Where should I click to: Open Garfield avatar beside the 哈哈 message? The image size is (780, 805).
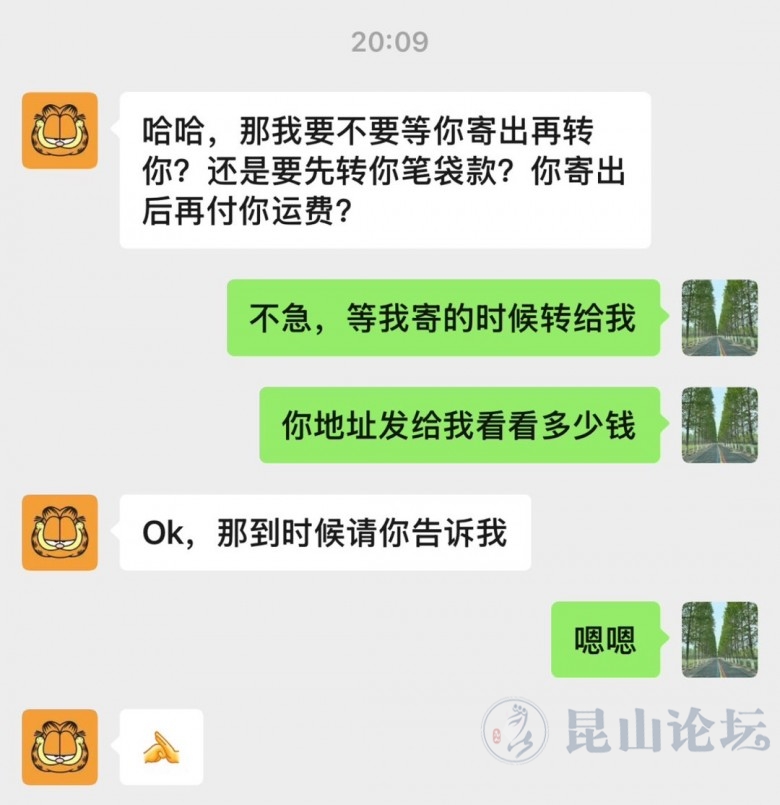point(60,130)
